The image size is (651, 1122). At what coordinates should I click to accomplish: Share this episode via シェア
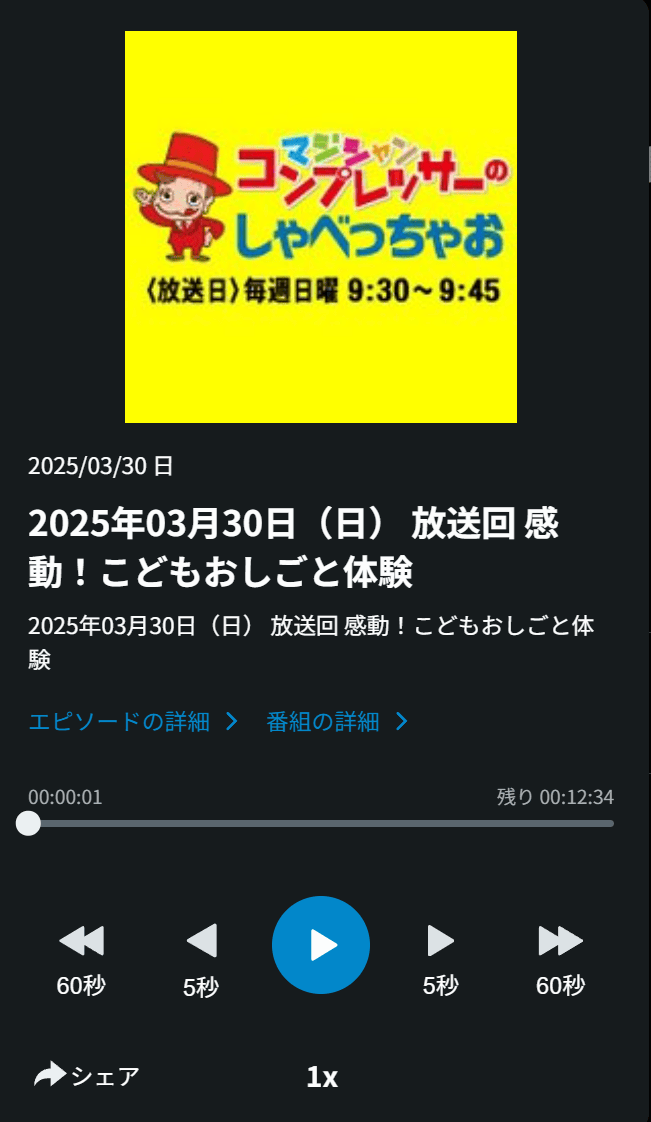coord(87,1076)
